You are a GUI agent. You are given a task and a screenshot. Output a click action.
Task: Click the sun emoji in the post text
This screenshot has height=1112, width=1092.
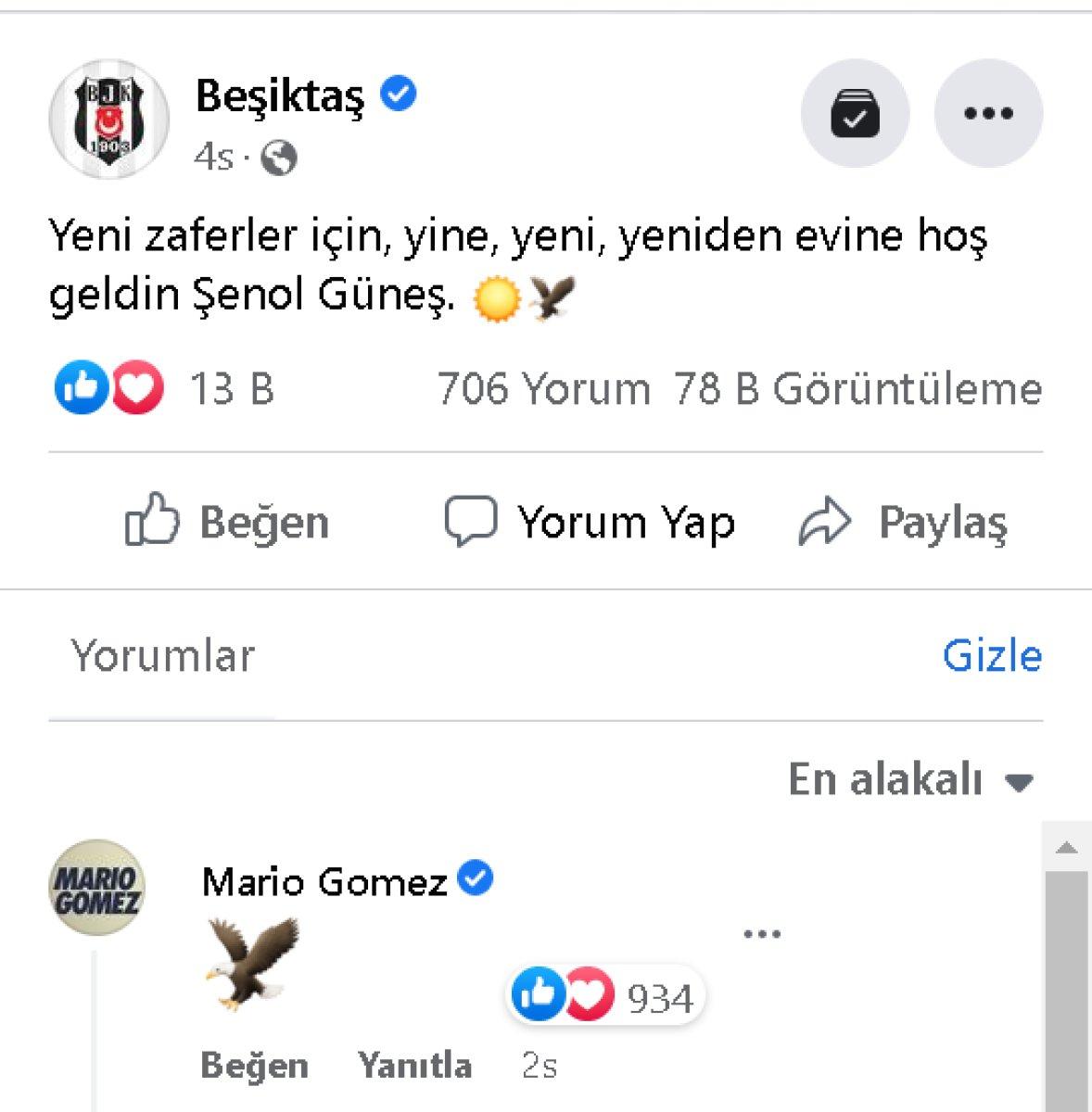coord(497,298)
